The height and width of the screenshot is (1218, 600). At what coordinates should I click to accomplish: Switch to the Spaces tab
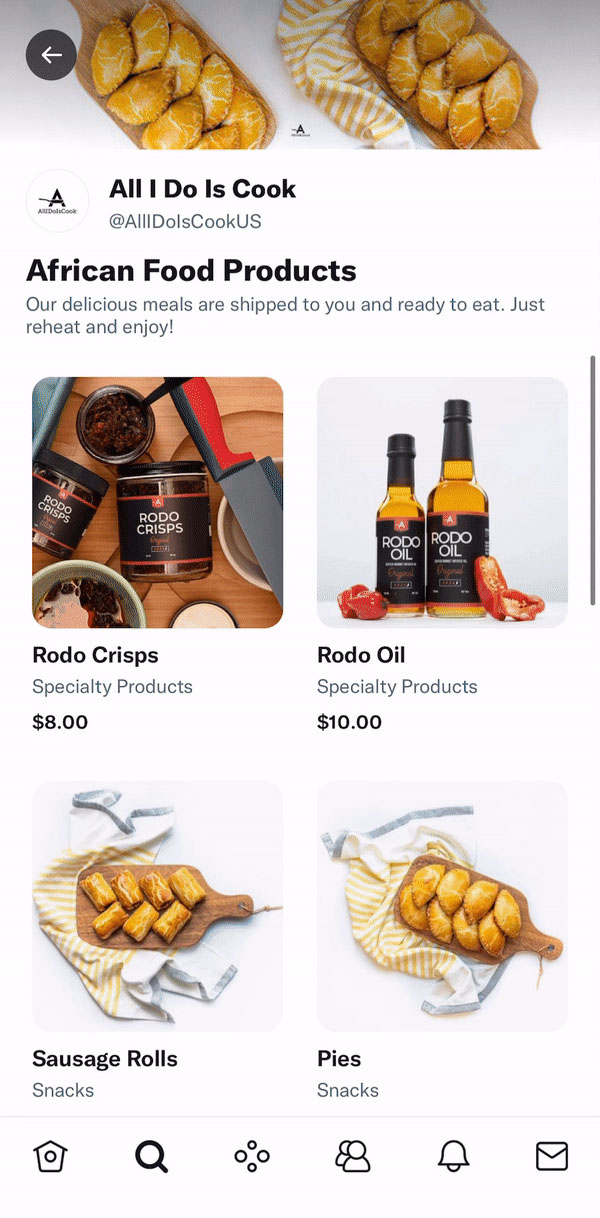[252, 1156]
